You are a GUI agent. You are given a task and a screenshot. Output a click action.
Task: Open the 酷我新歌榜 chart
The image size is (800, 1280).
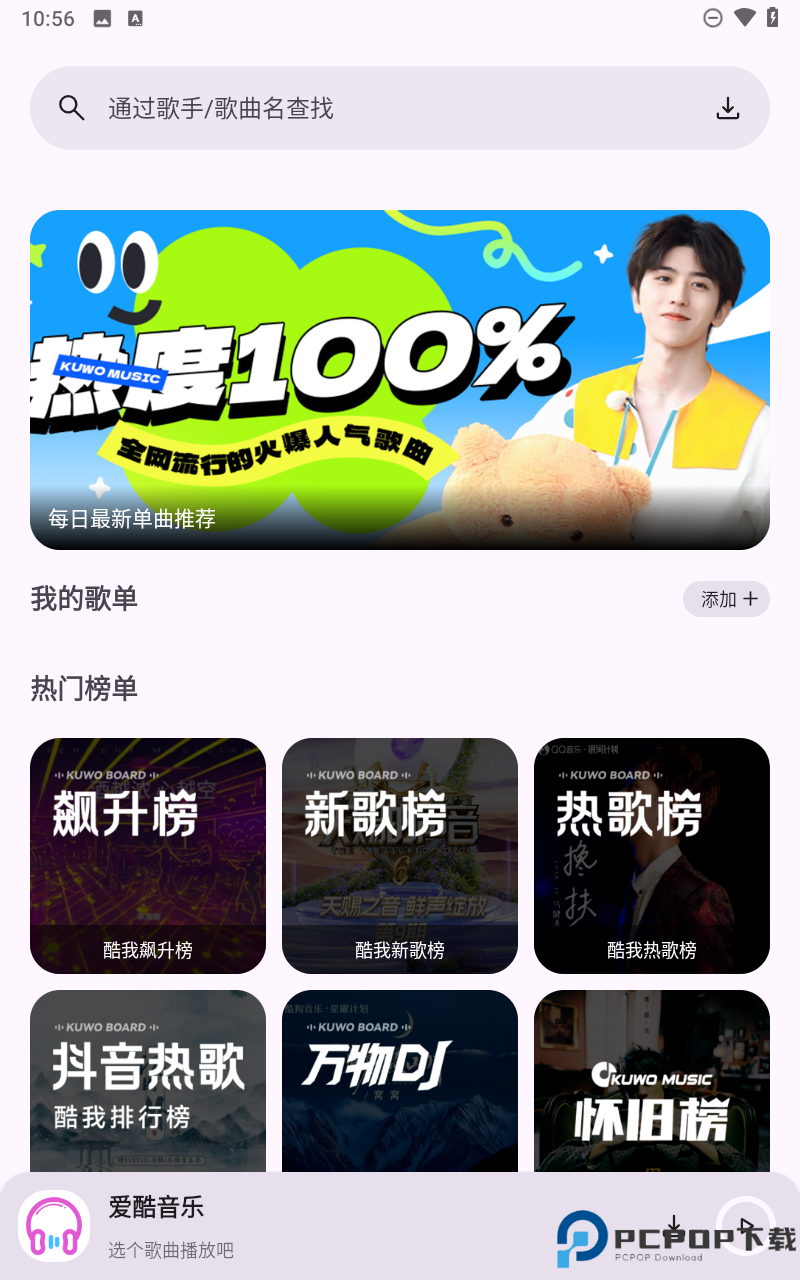[x=400, y=855]
